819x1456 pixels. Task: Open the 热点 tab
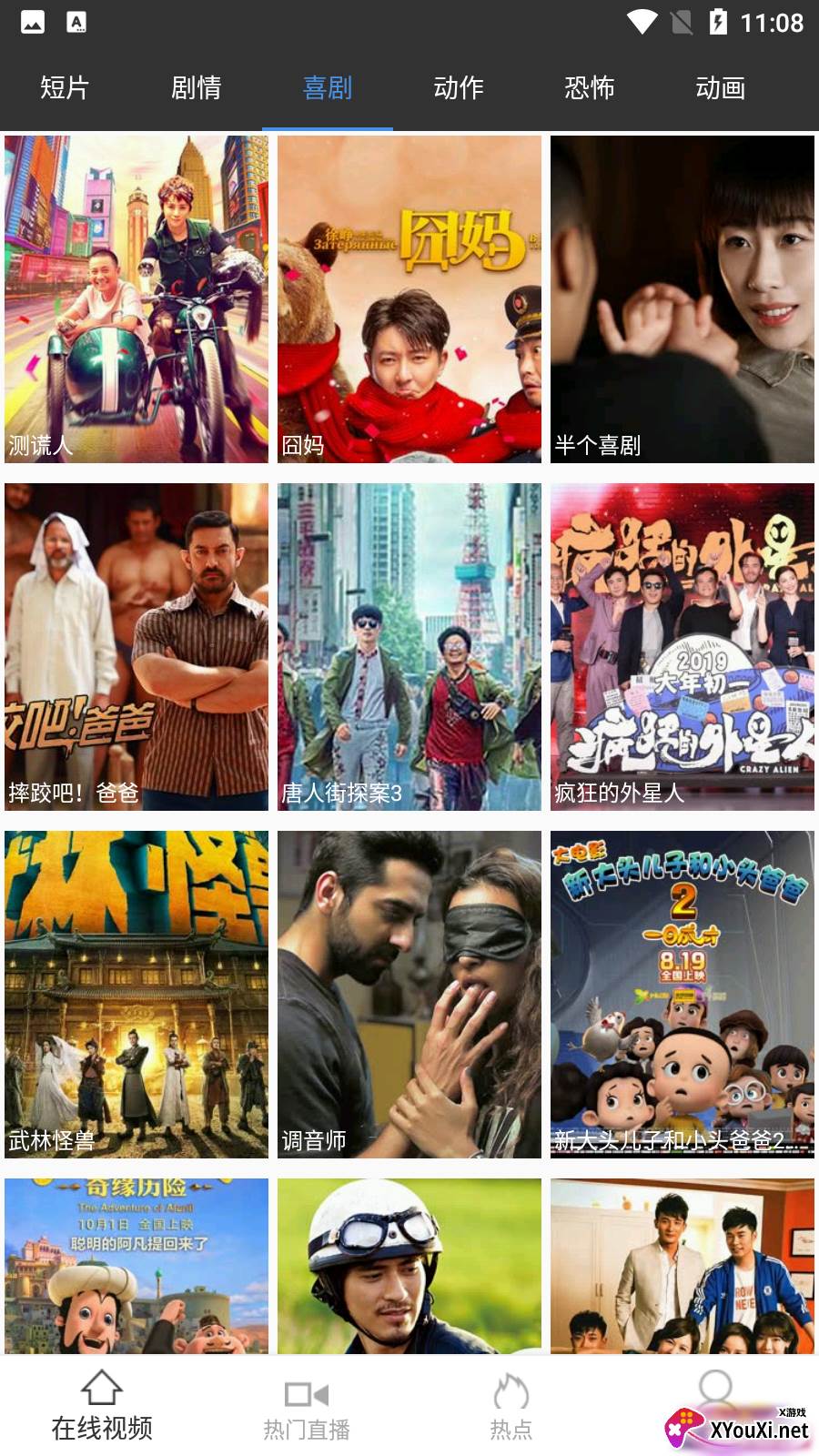tap(511, 1408)
